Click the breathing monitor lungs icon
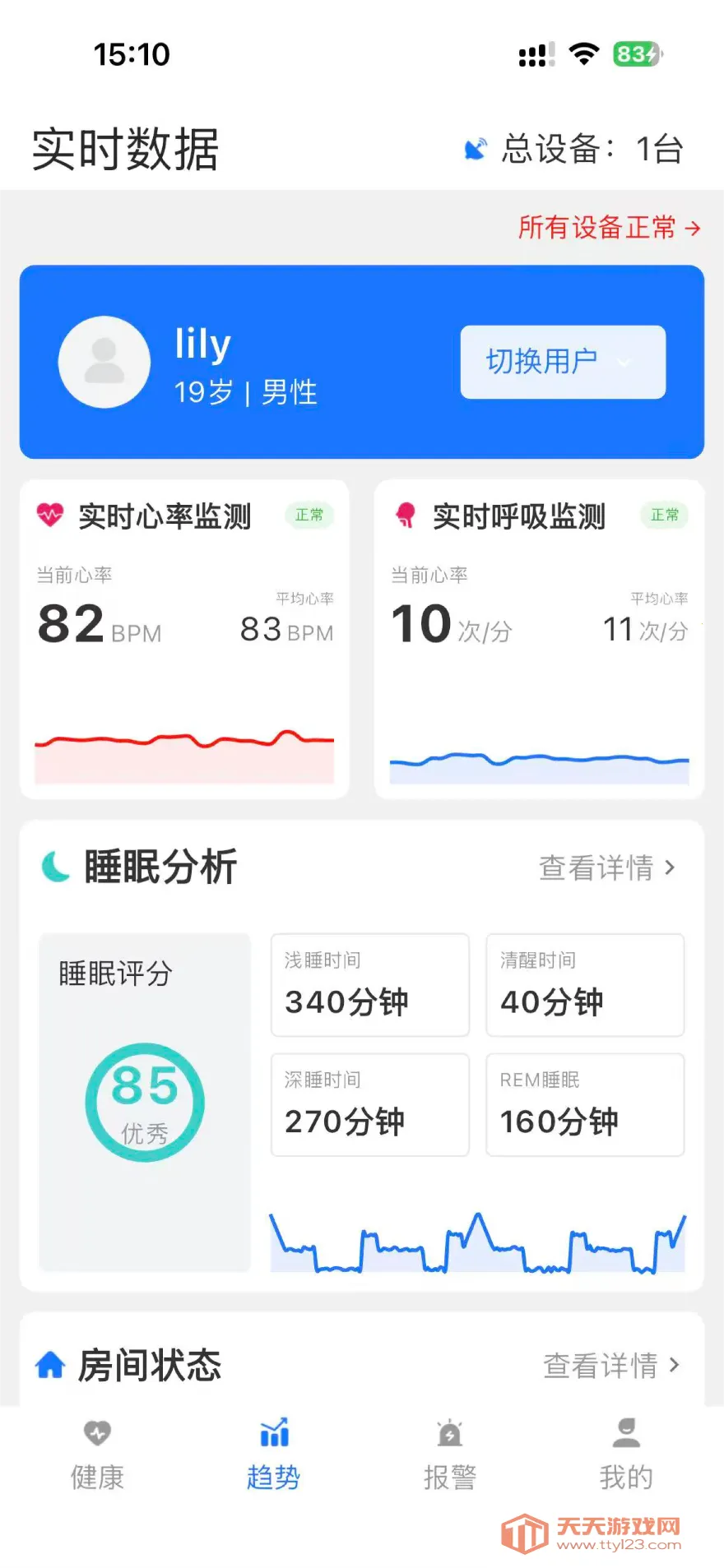This screenshot has height=1568, width=724. click(405, 516)
